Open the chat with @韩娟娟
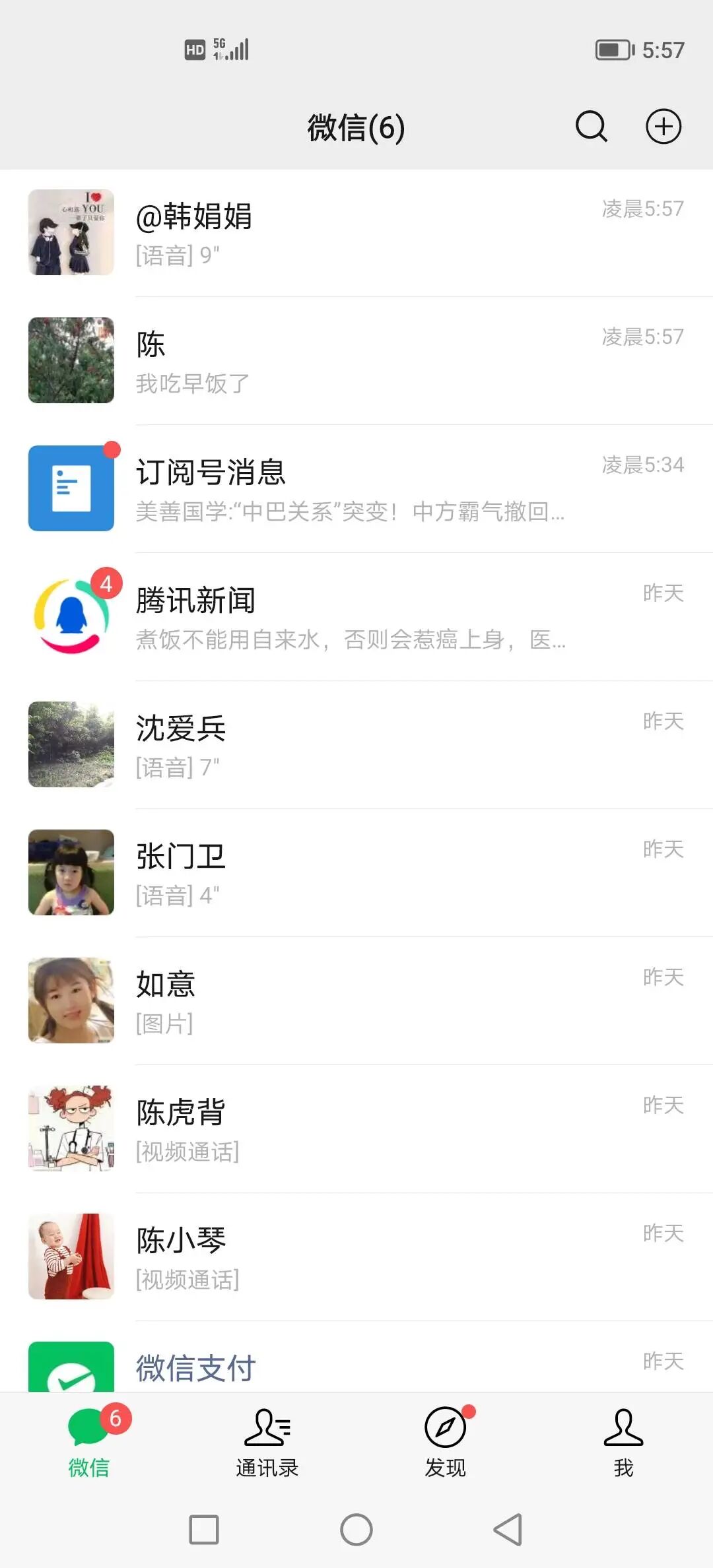713x1568 pixels. [356, 233]
